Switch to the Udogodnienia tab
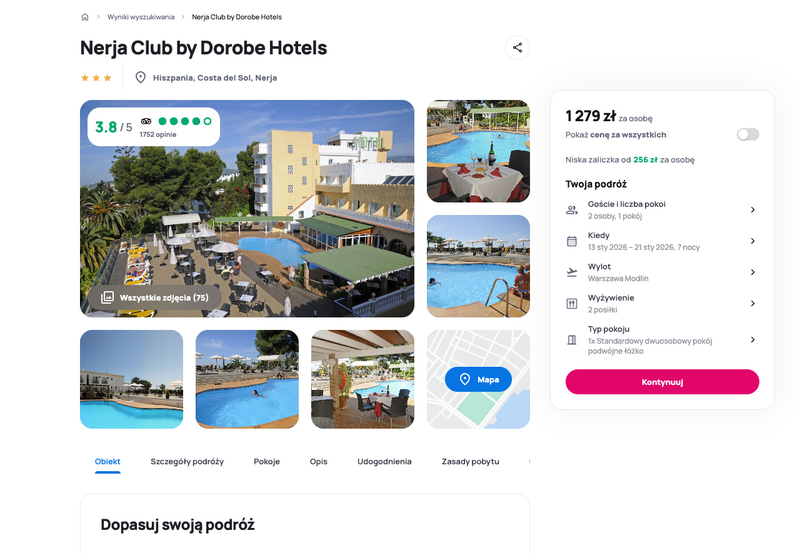 [384, 462]
